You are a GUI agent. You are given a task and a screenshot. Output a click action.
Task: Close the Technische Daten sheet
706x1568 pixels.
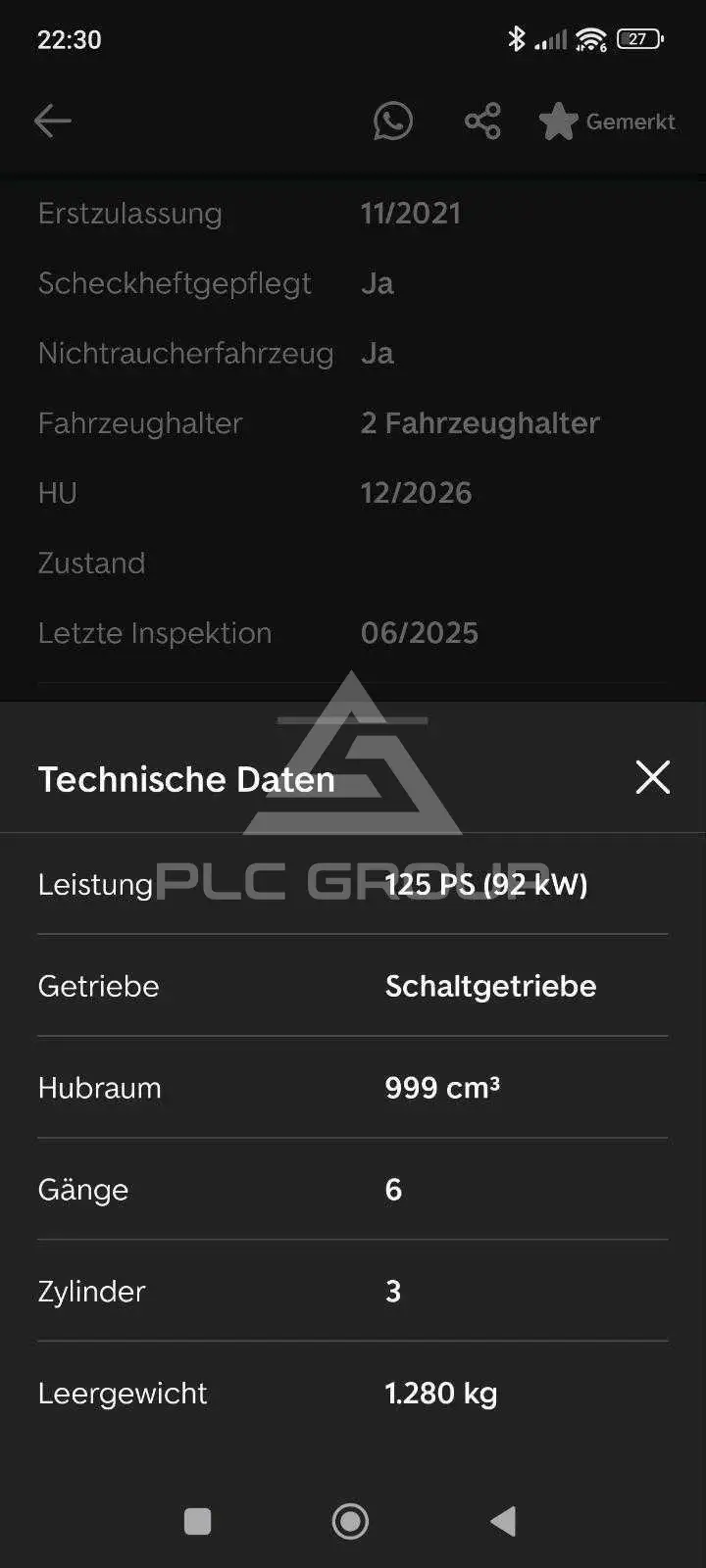point(652,777)
